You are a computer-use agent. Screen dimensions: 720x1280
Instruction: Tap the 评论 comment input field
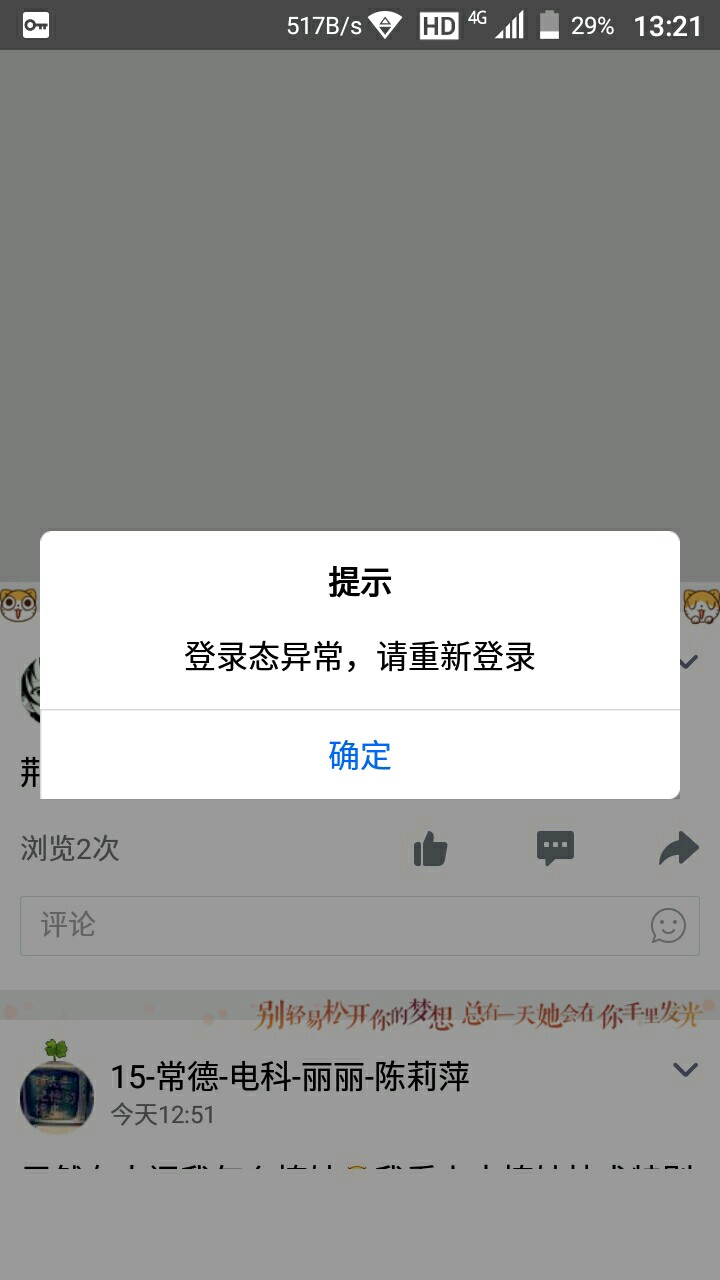point(330,925)
